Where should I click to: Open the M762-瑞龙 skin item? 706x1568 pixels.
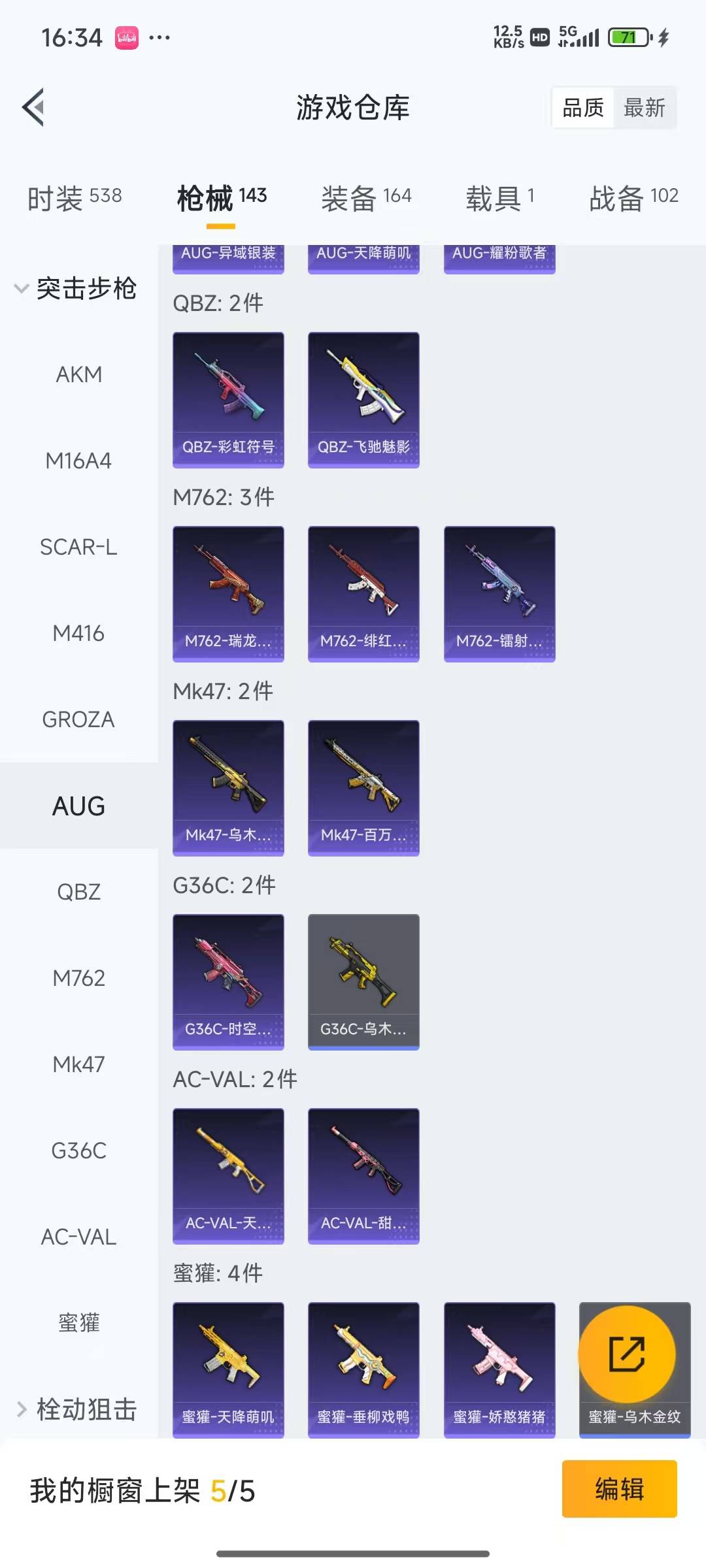(x=228, y=593)
